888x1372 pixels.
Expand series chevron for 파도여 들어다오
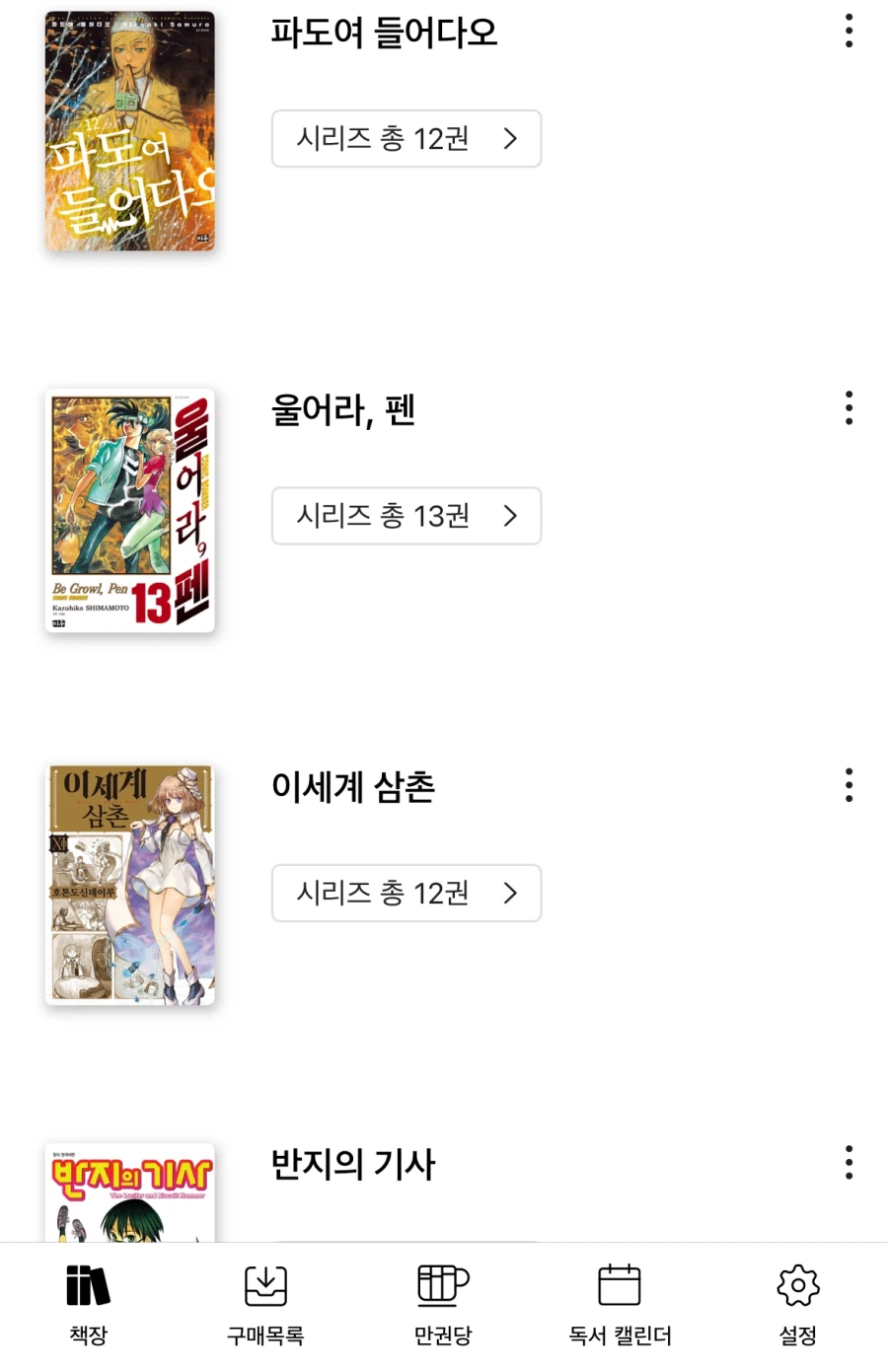(510, 139)
